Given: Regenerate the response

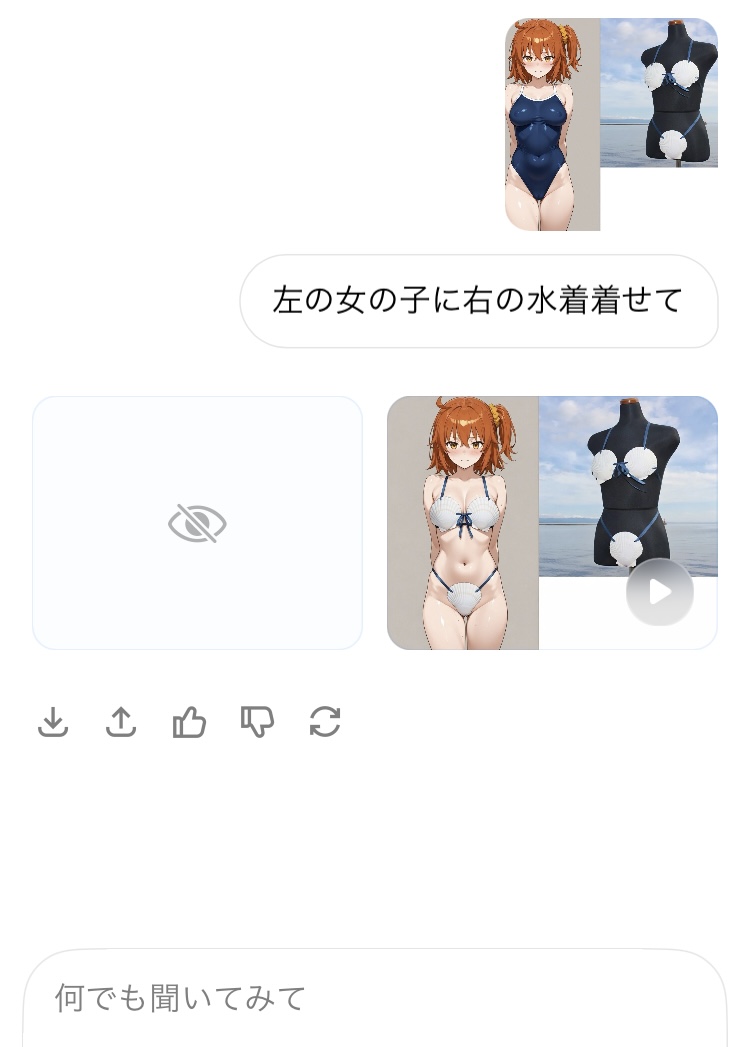Looking at the screenshot, I should 325,722.
